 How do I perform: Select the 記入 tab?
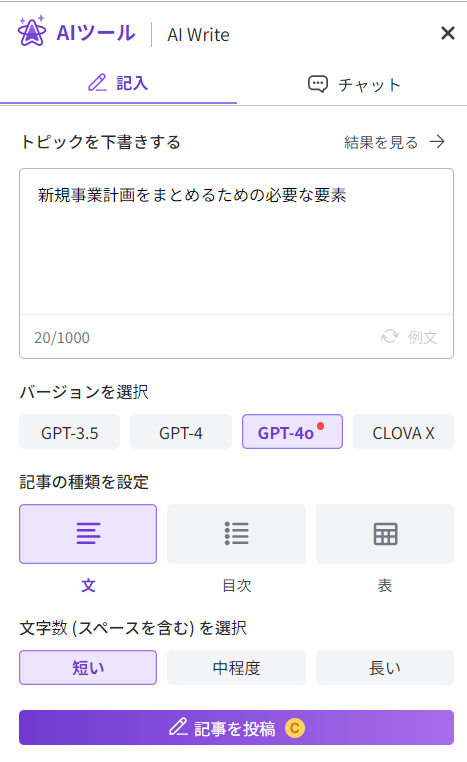click(x=118, y=83)
